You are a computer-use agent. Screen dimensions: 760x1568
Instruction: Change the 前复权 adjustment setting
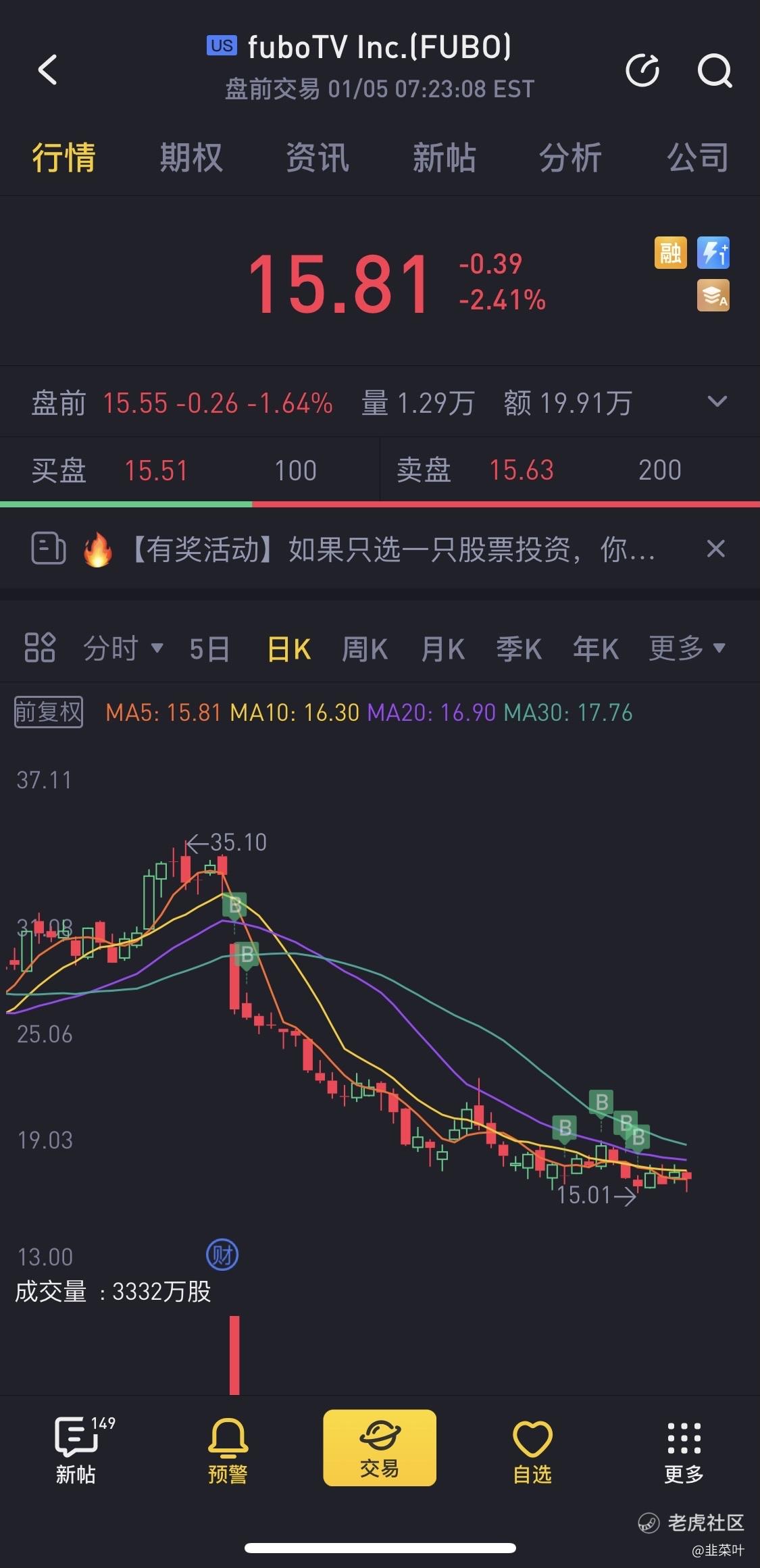coord(49,712)
